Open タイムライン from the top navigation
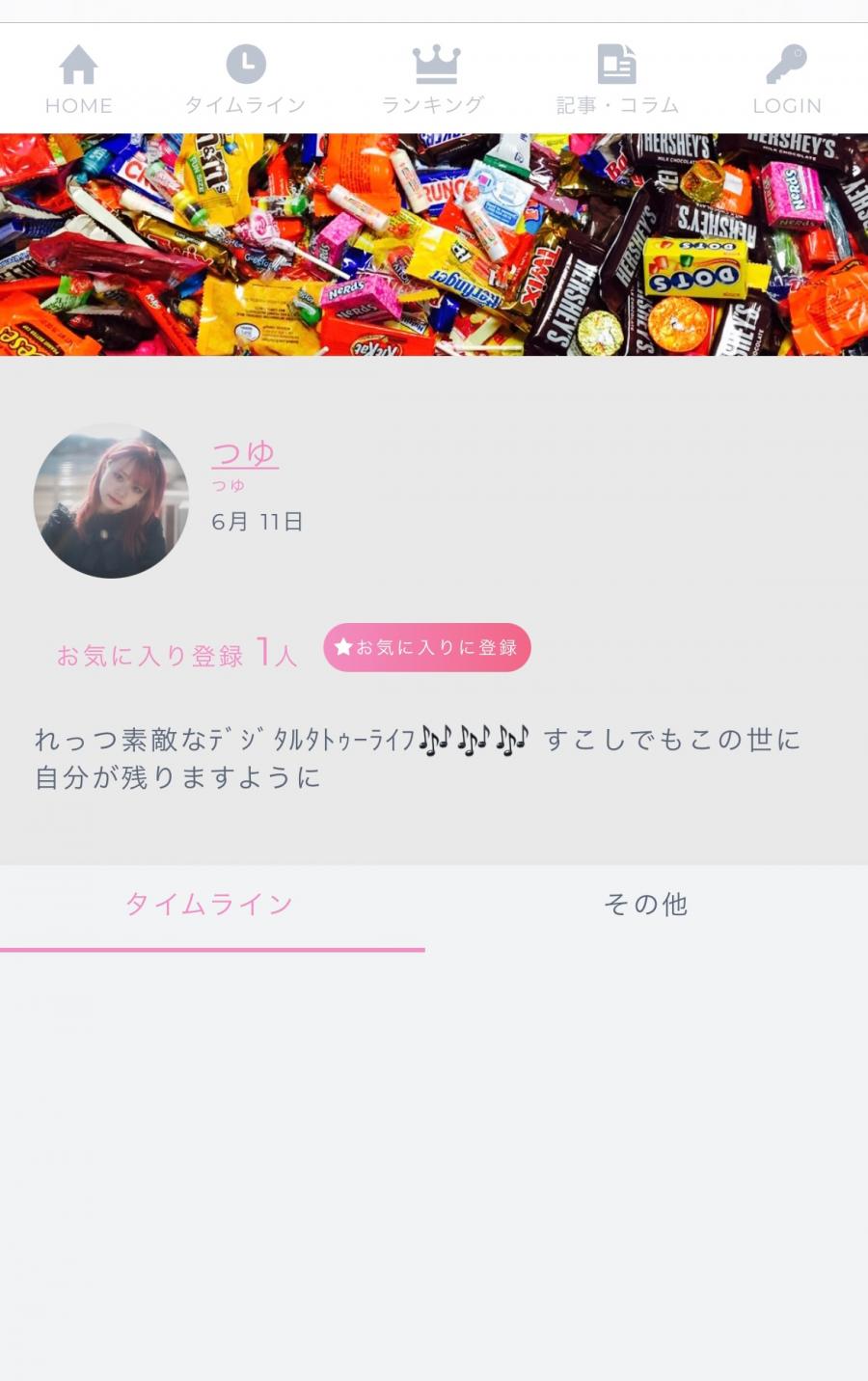This screenshot has width=868, height=1381. tap(245, 79)
